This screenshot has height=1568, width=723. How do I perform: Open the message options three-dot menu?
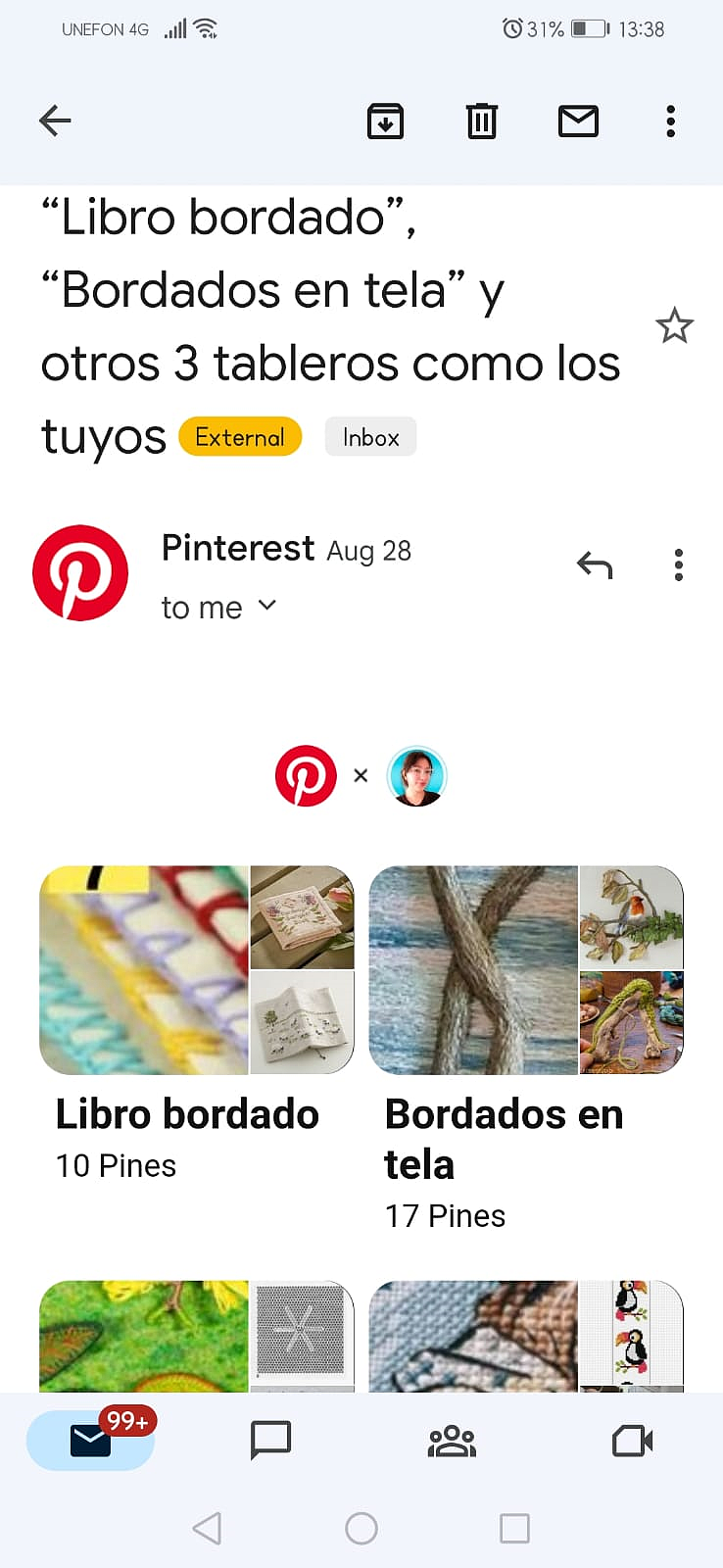pyautogui.click(x=678, y=564)
